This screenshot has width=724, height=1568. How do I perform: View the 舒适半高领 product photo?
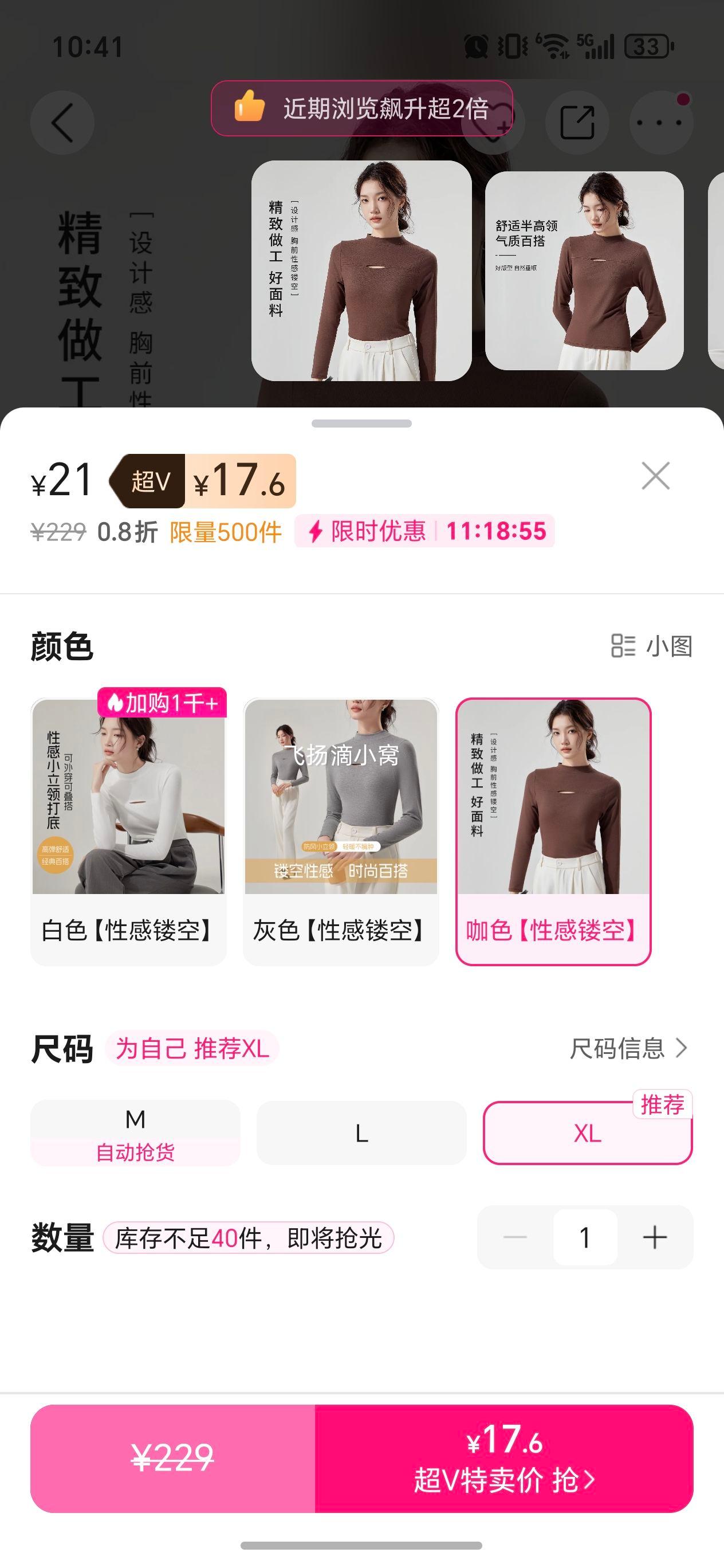pos(584,271)
